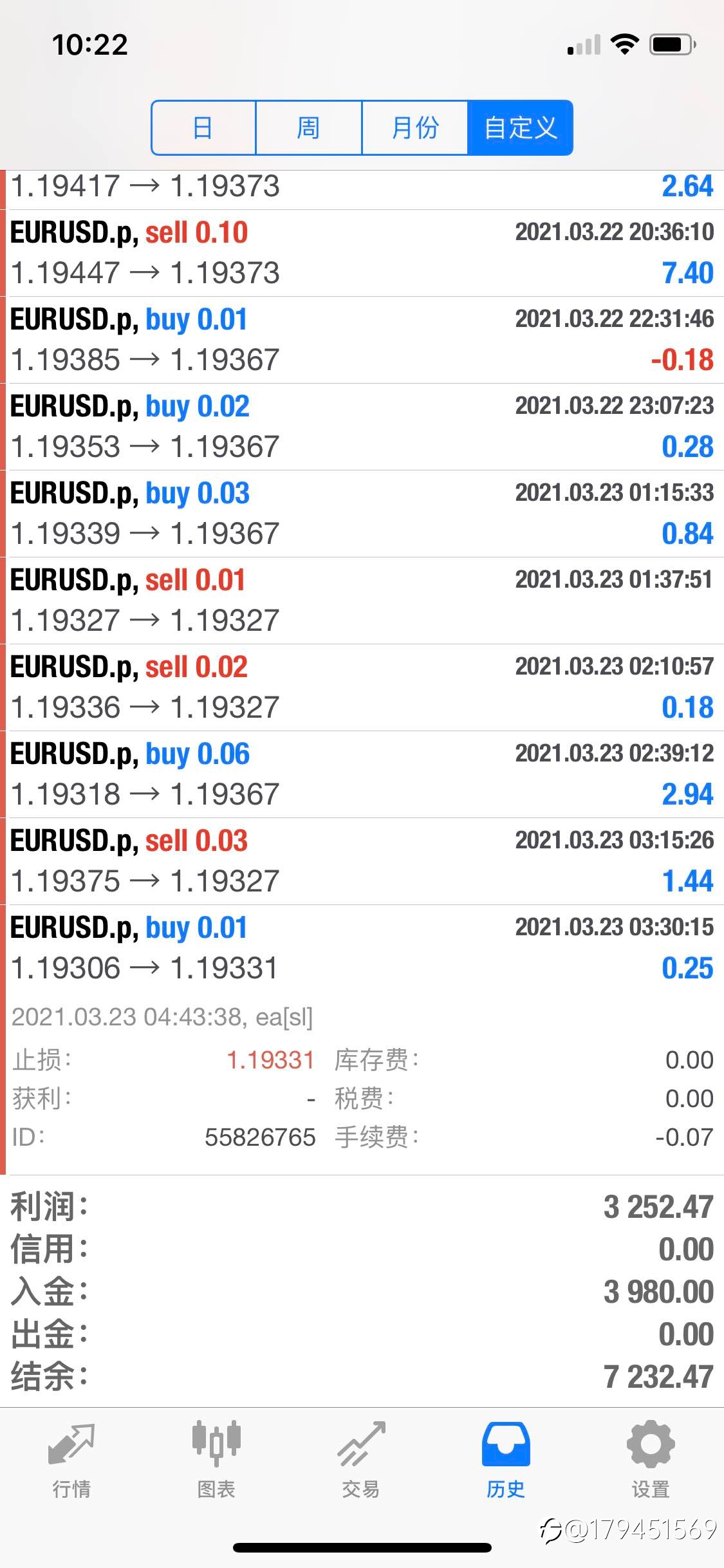Image resolution: width=724 pixels, height=1568 pixels.
Task: Switch to the 月份 period filter
Action: tap(415, 127)
